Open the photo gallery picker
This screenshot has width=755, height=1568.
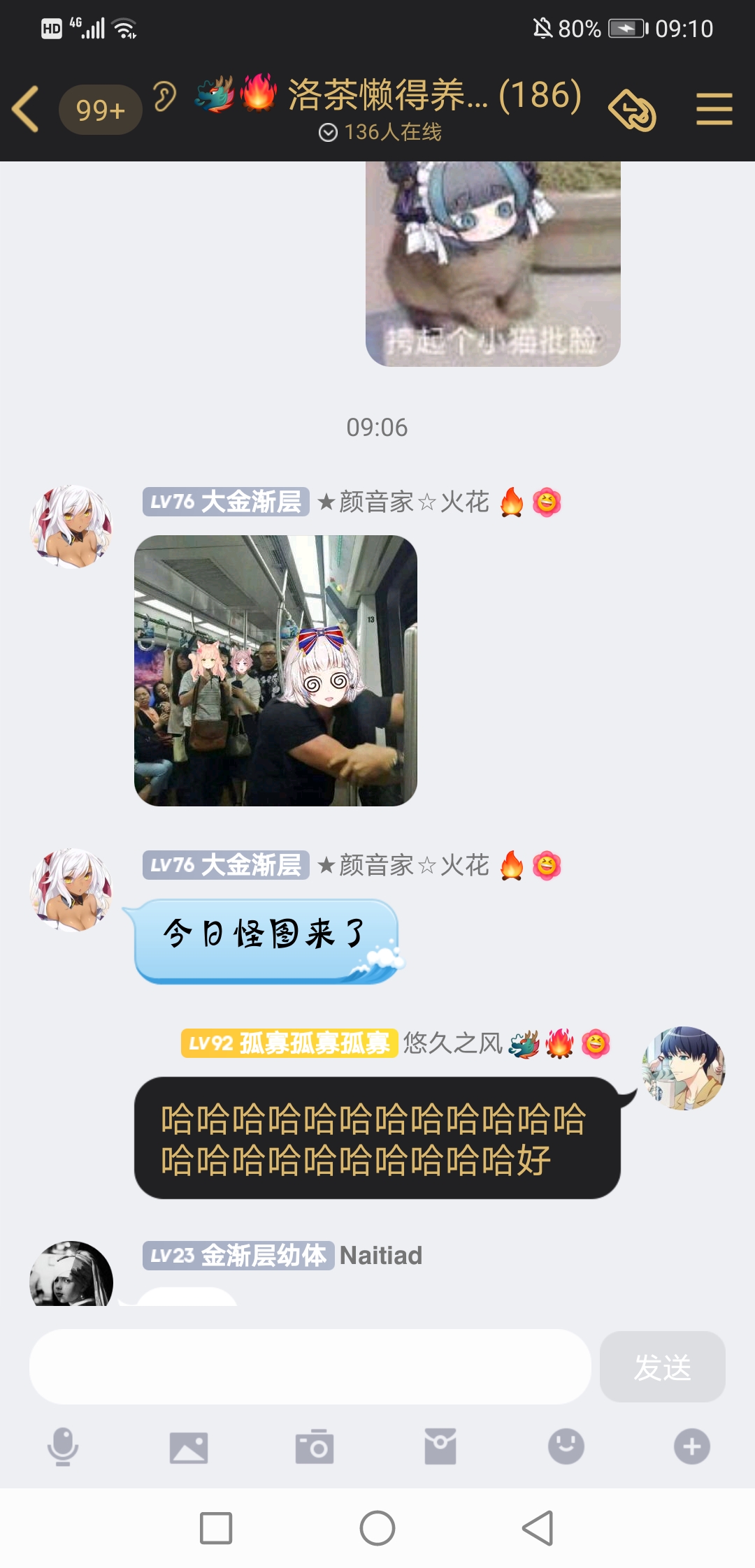189,1446
